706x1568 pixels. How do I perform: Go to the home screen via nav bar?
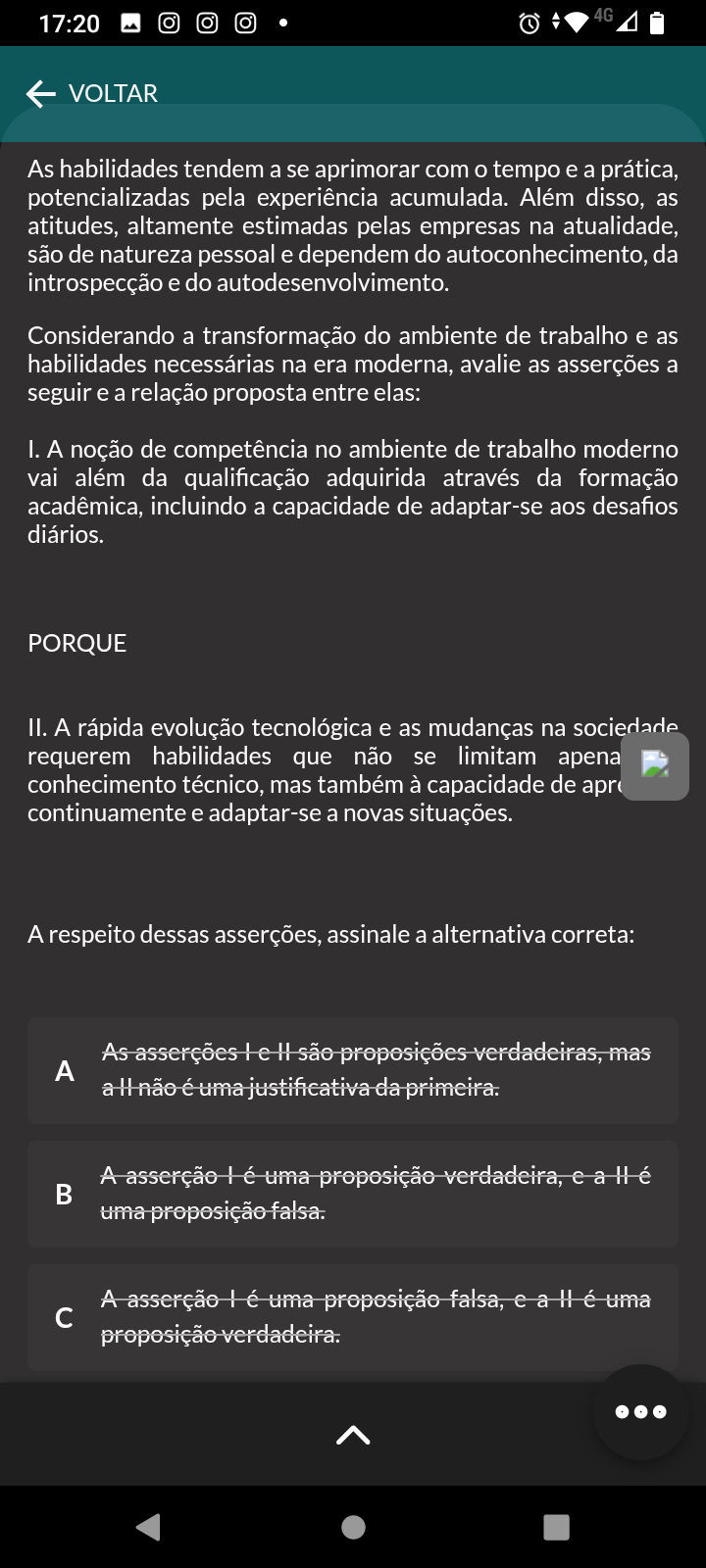[x=353, y=1527]
